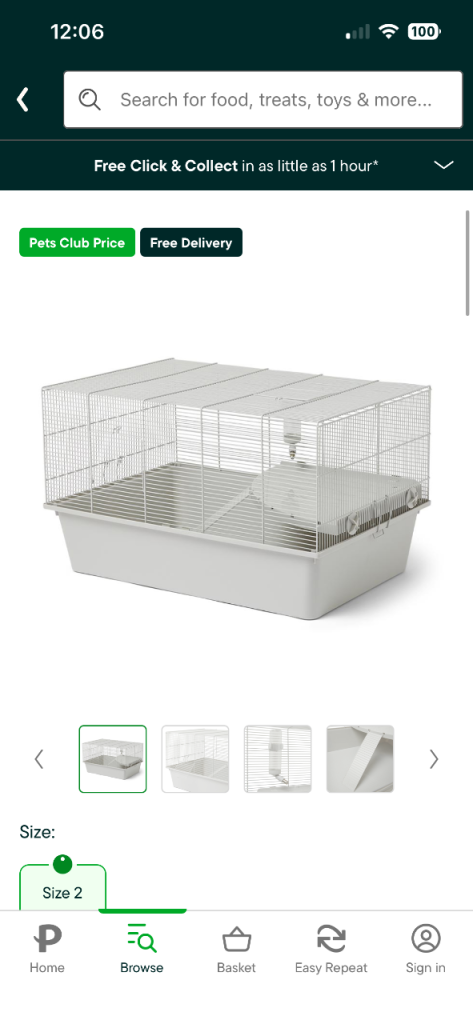View the water bottle close-up thumbnail
The width and height of the screenshot is (473, 1024).
pos(278,759)
